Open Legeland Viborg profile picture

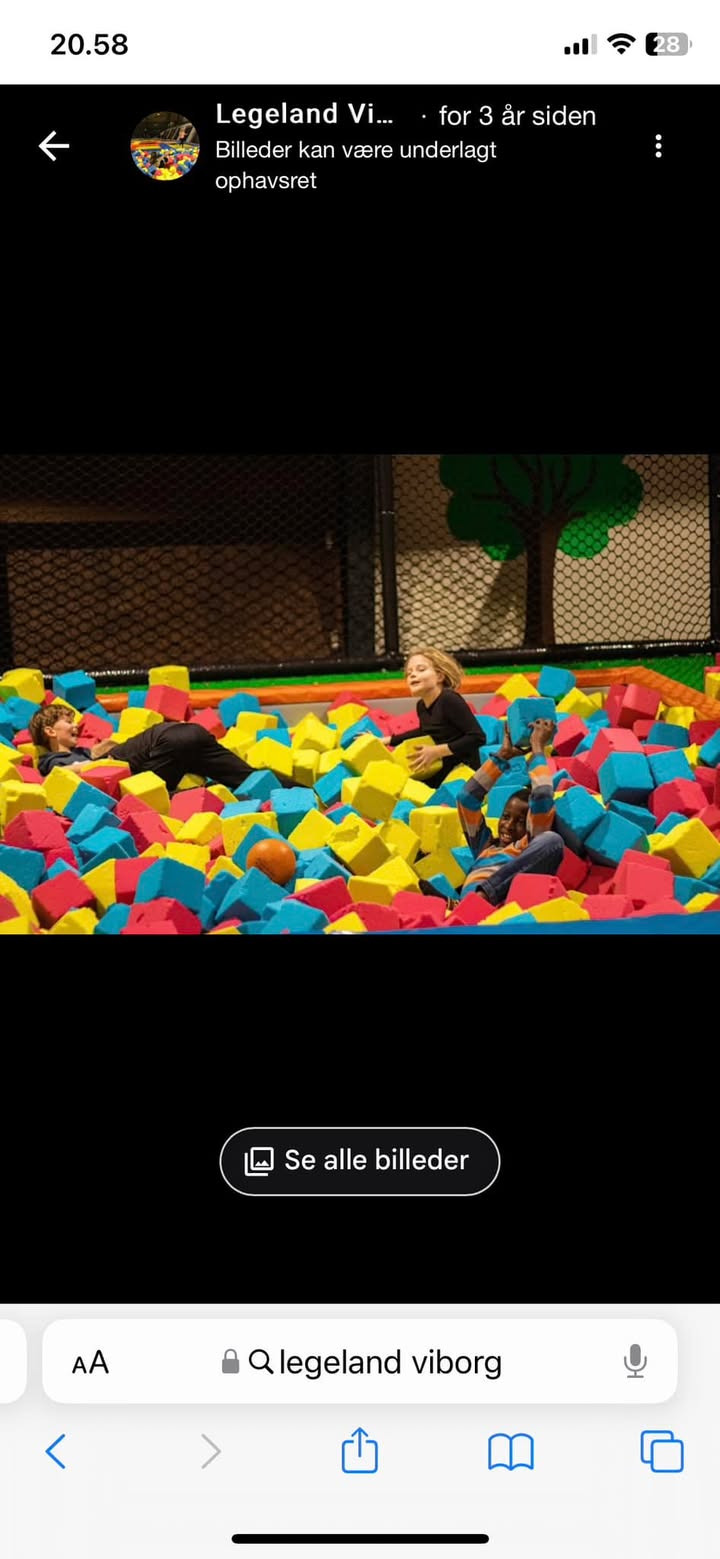[x=165, y=146]
